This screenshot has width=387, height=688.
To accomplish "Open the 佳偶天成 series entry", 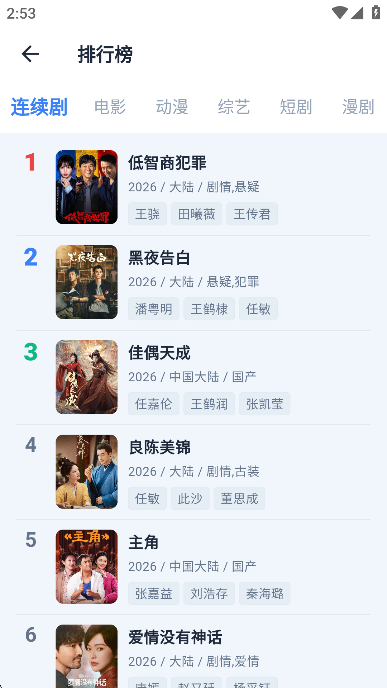I will click(194, 377).
